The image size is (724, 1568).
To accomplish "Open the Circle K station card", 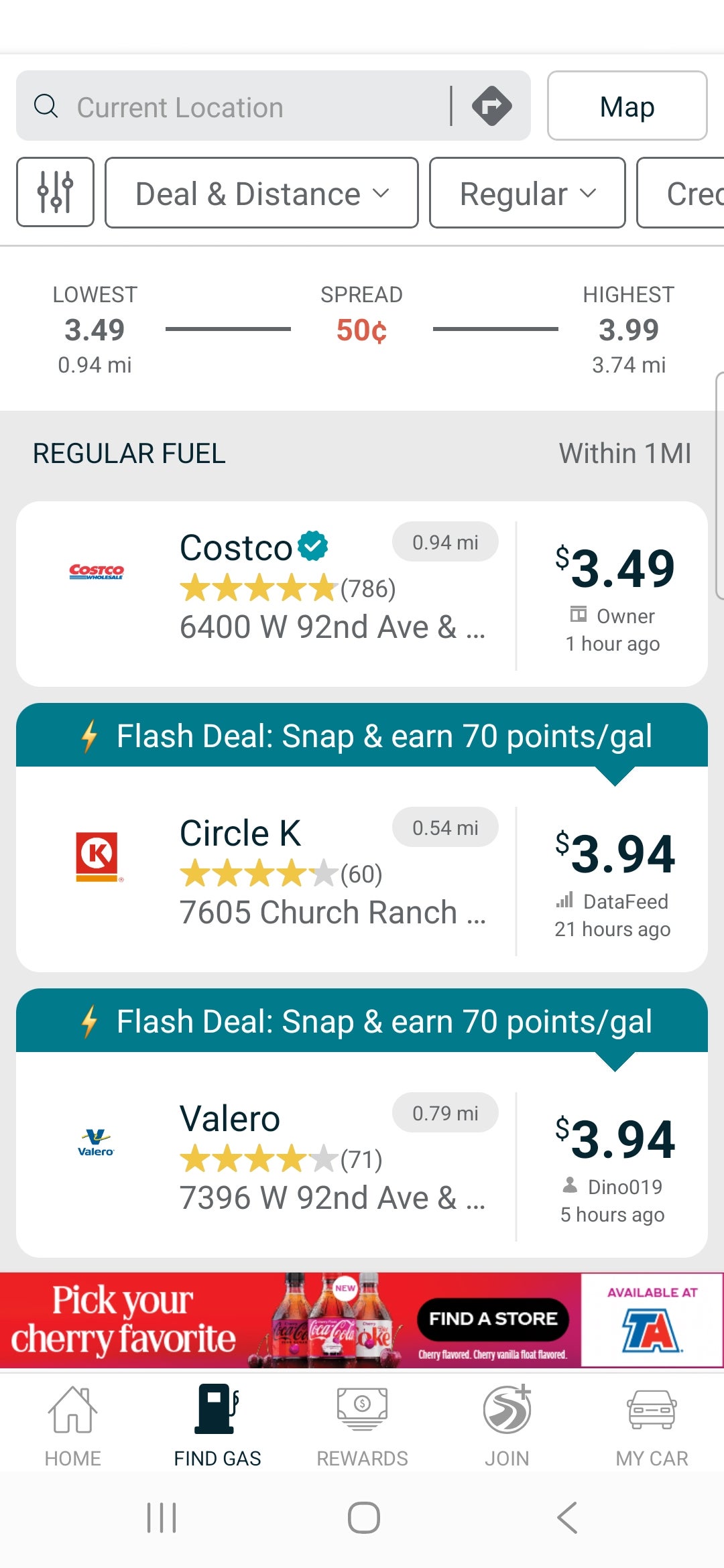I will click(335, 871).
